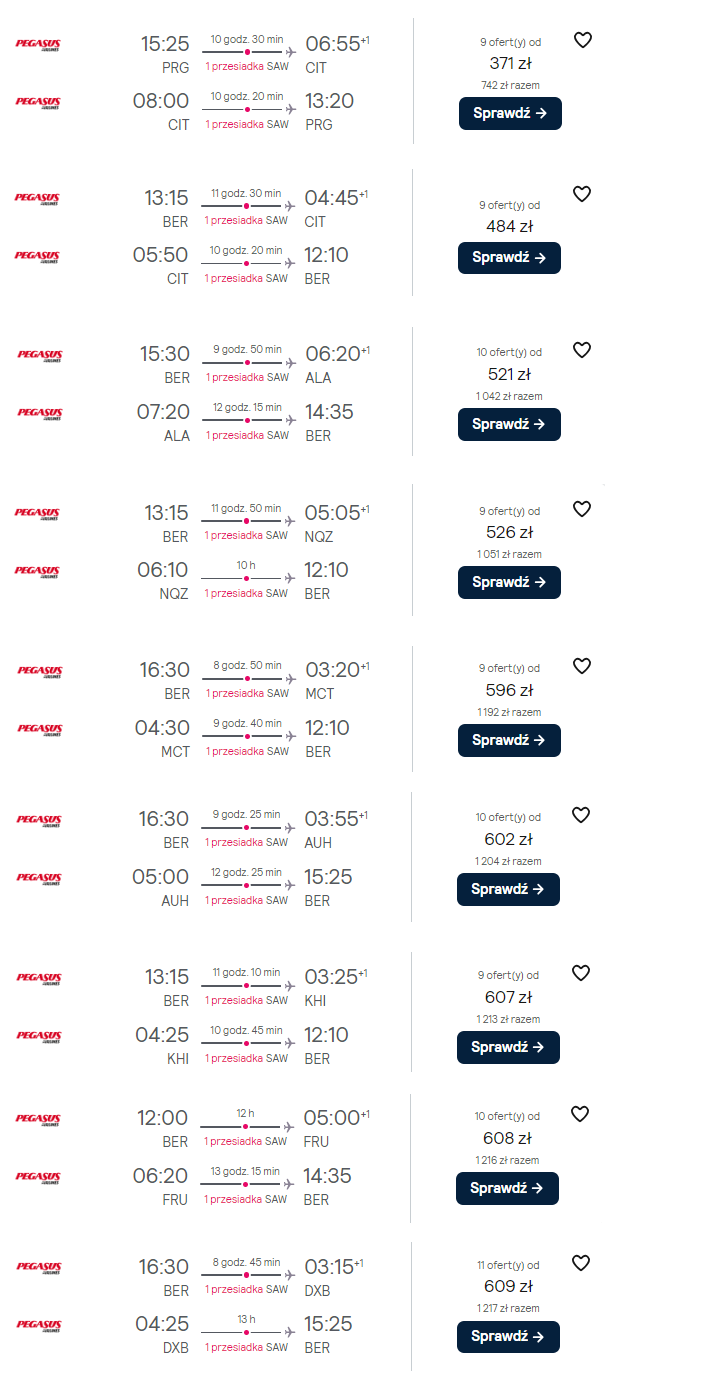Image resolution: width=714 pixels, height=1373 pixels.
Task: Save the PRG–CIT flight with heart icon
Action: click(583, 40)
